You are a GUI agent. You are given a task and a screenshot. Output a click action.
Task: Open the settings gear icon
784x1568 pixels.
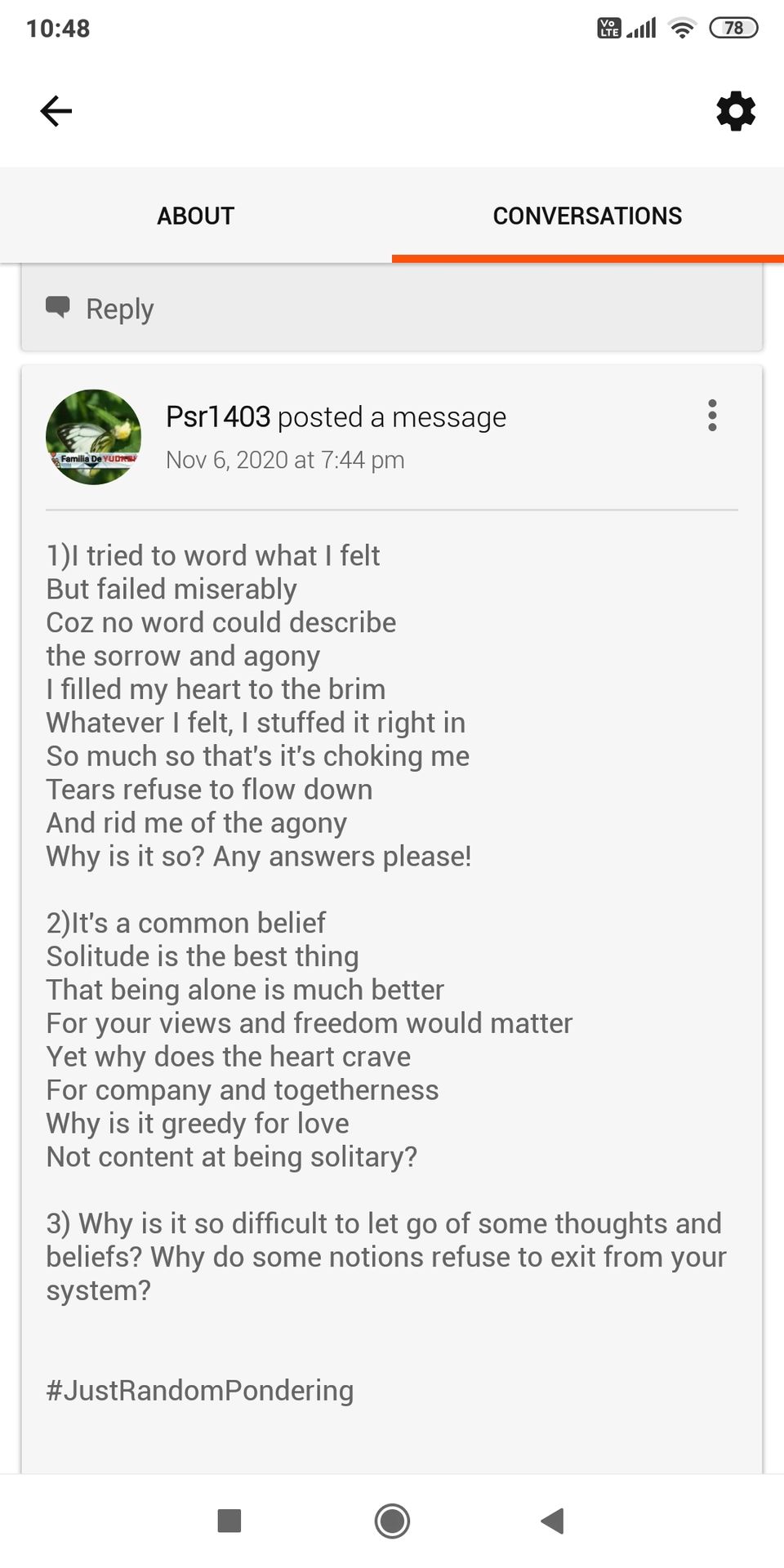[x=736, y=111]
